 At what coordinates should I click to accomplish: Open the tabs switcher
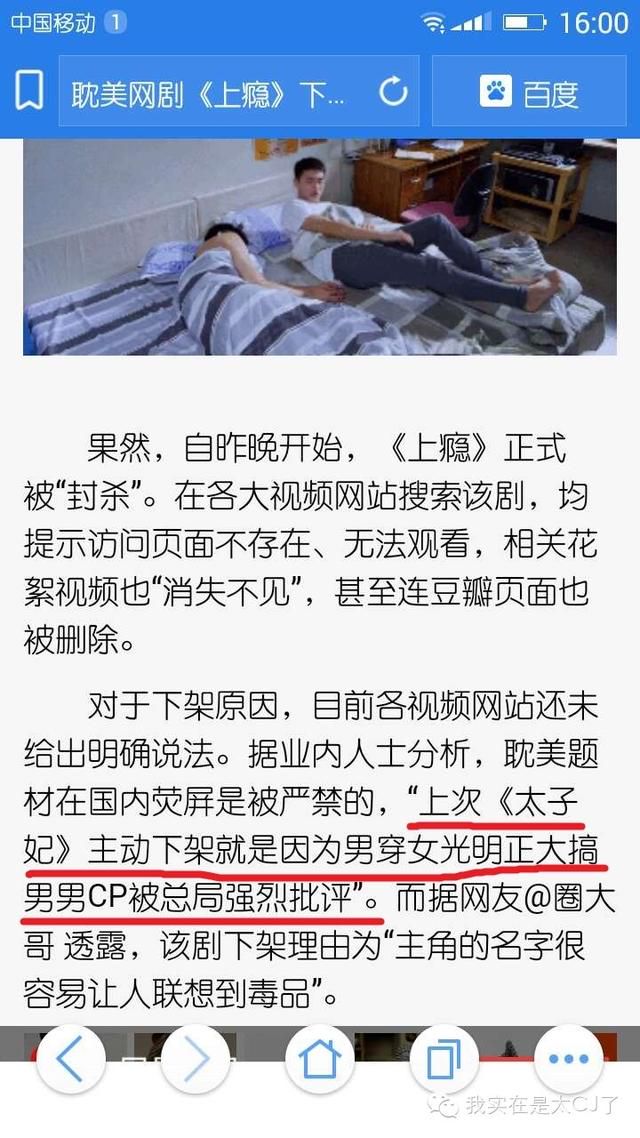coord(444,1059)
